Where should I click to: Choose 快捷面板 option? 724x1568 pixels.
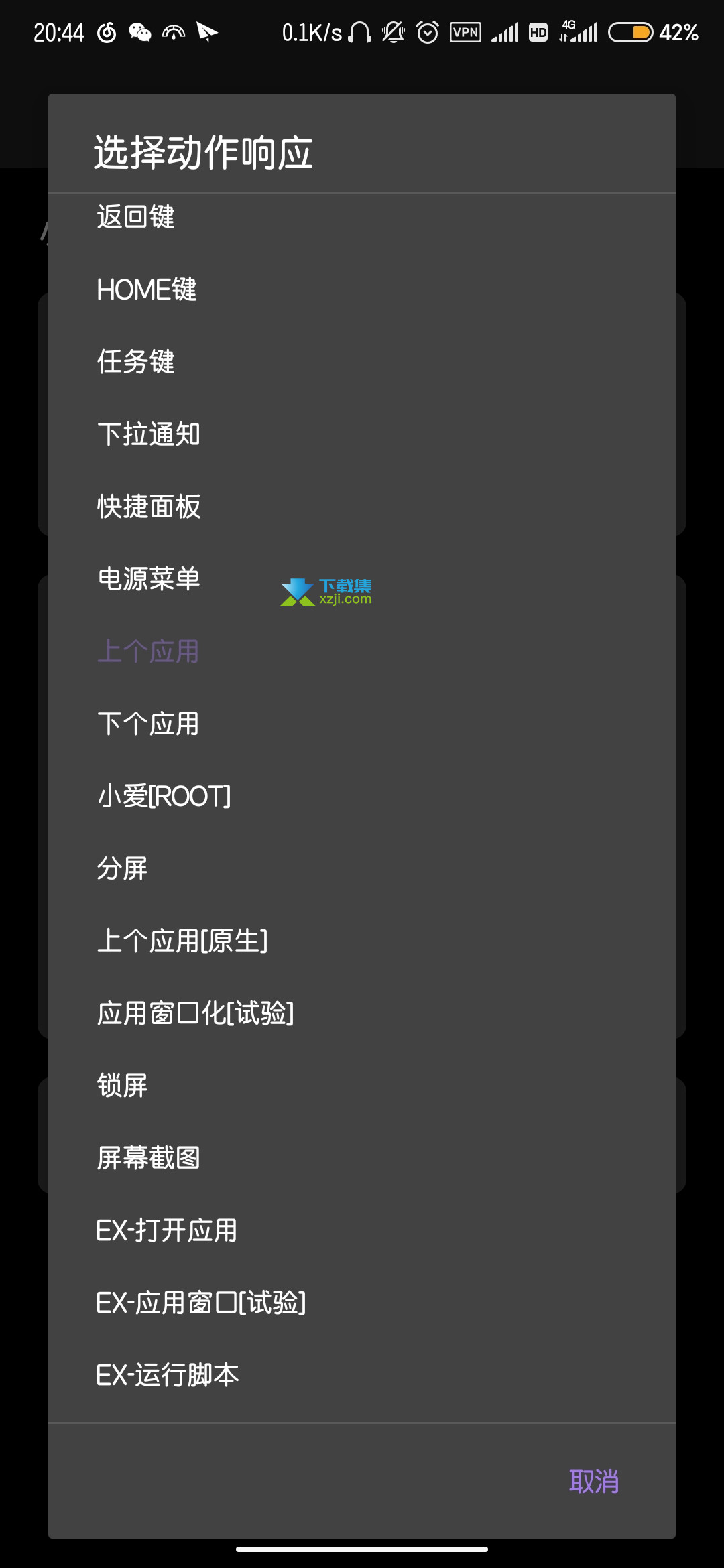362,507
